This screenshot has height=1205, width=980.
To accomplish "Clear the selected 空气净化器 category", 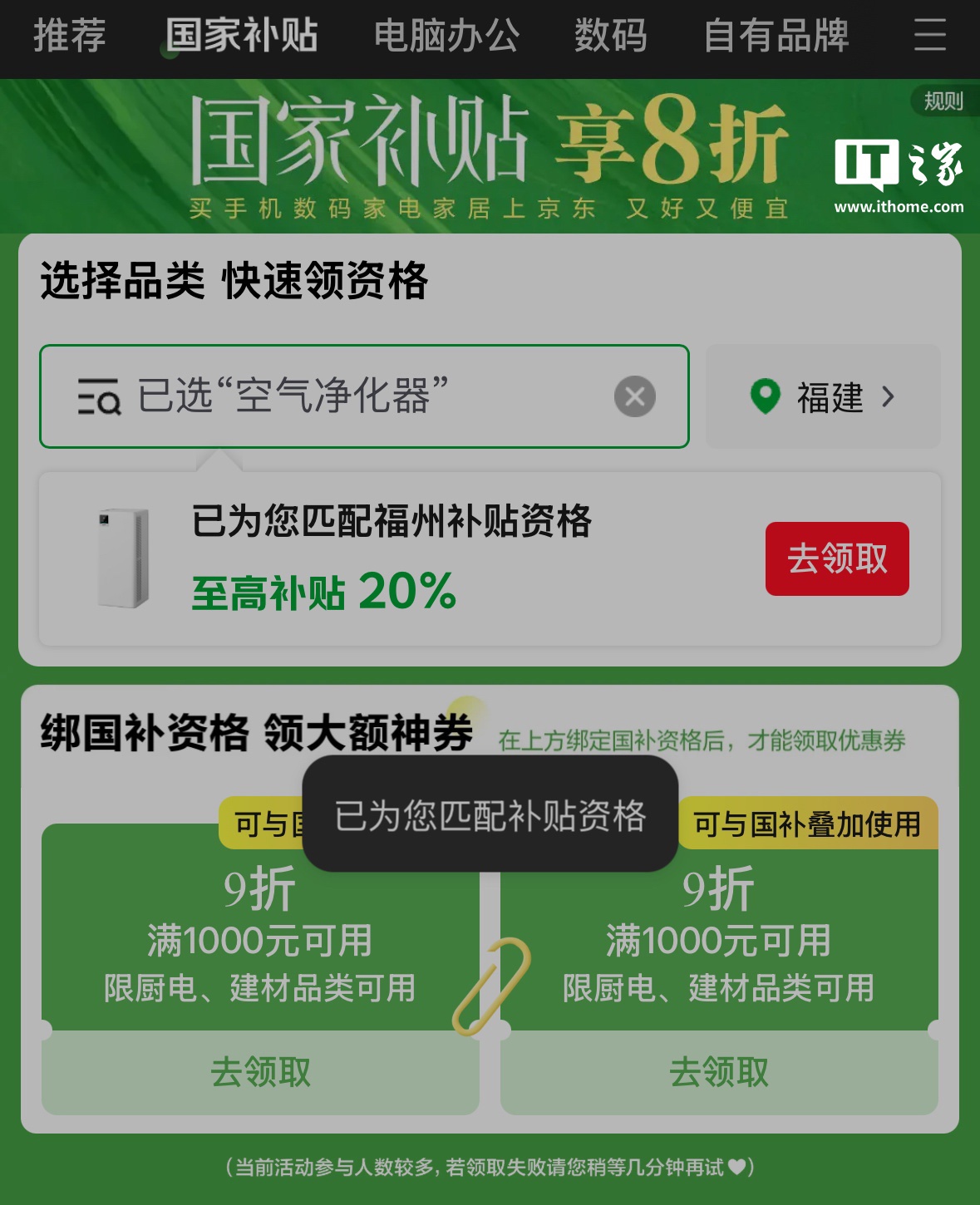I will coord(635,396).
